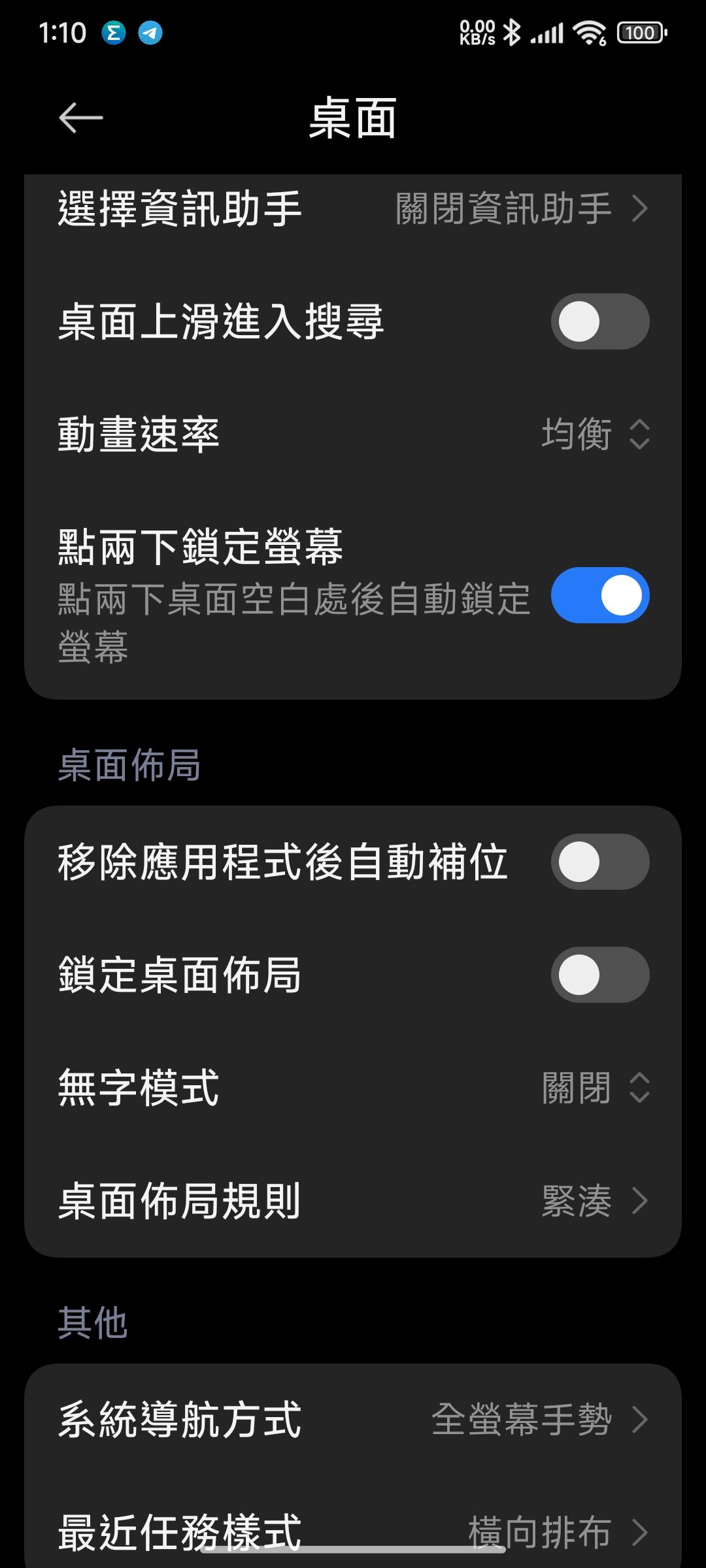
Task: Open 桌面佈局規則 setting
Action: click(x=353, y=1201)
